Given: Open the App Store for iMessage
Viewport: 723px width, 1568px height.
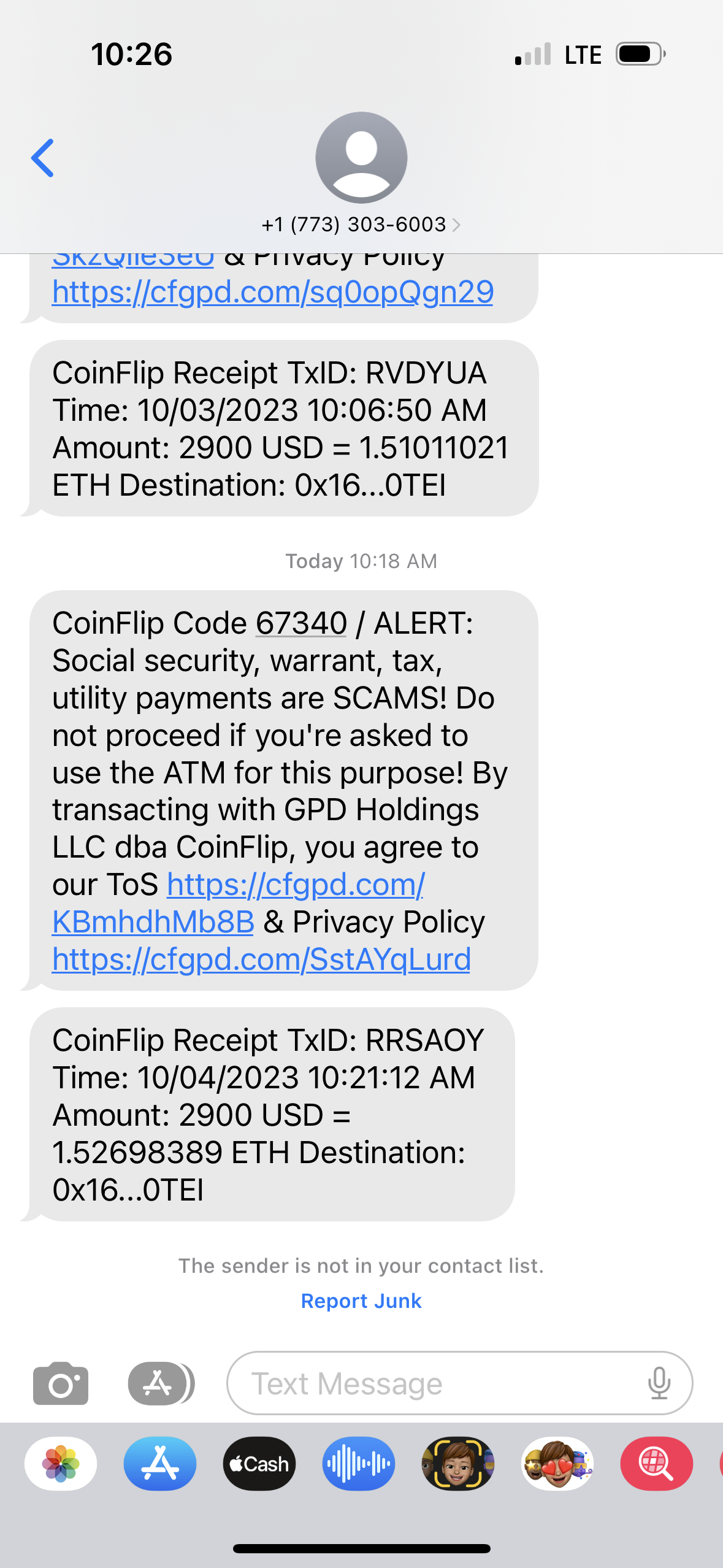Looking at the screenshot, I should [160, 1464].
